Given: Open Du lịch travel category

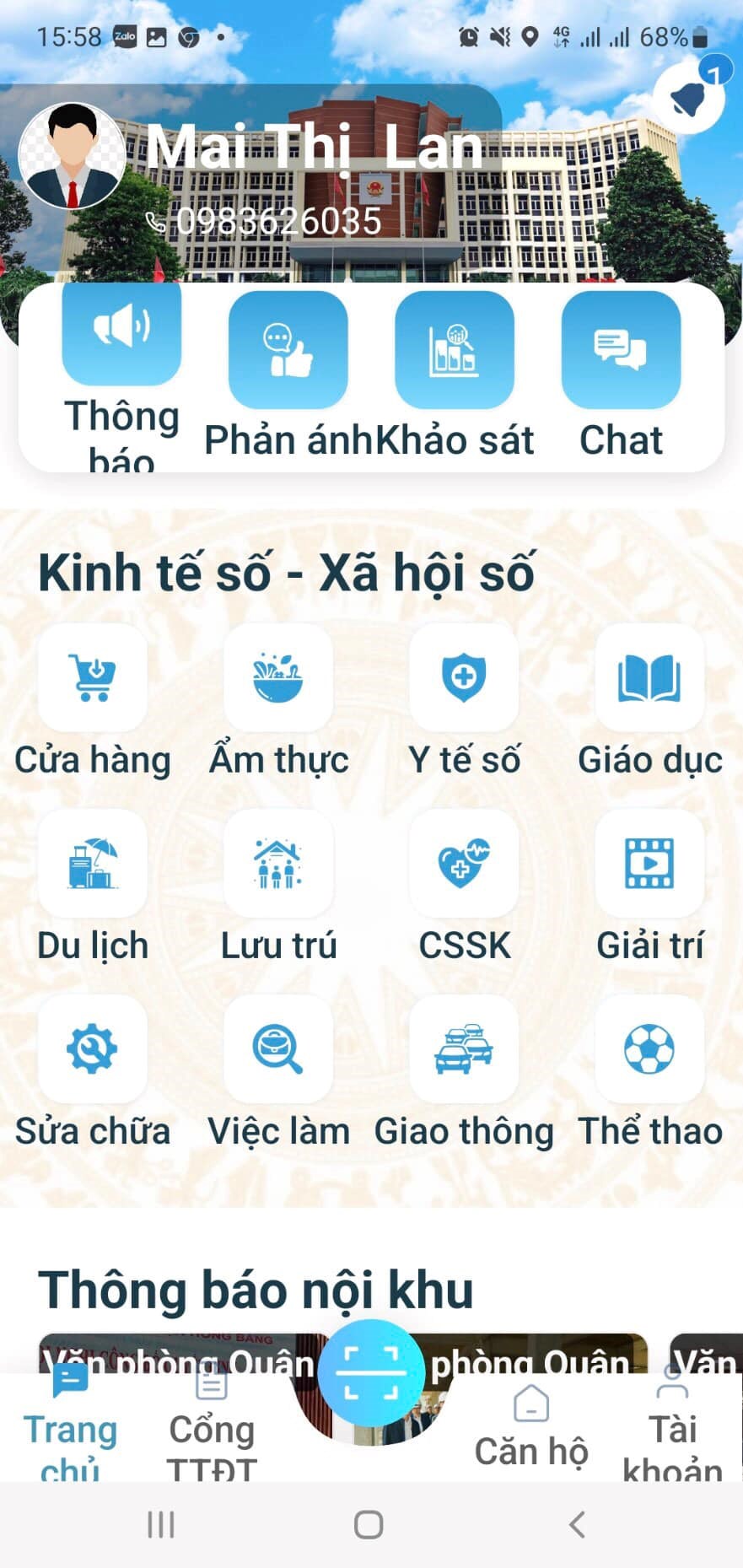Looking at the screenshot, I should coord(93,864).
